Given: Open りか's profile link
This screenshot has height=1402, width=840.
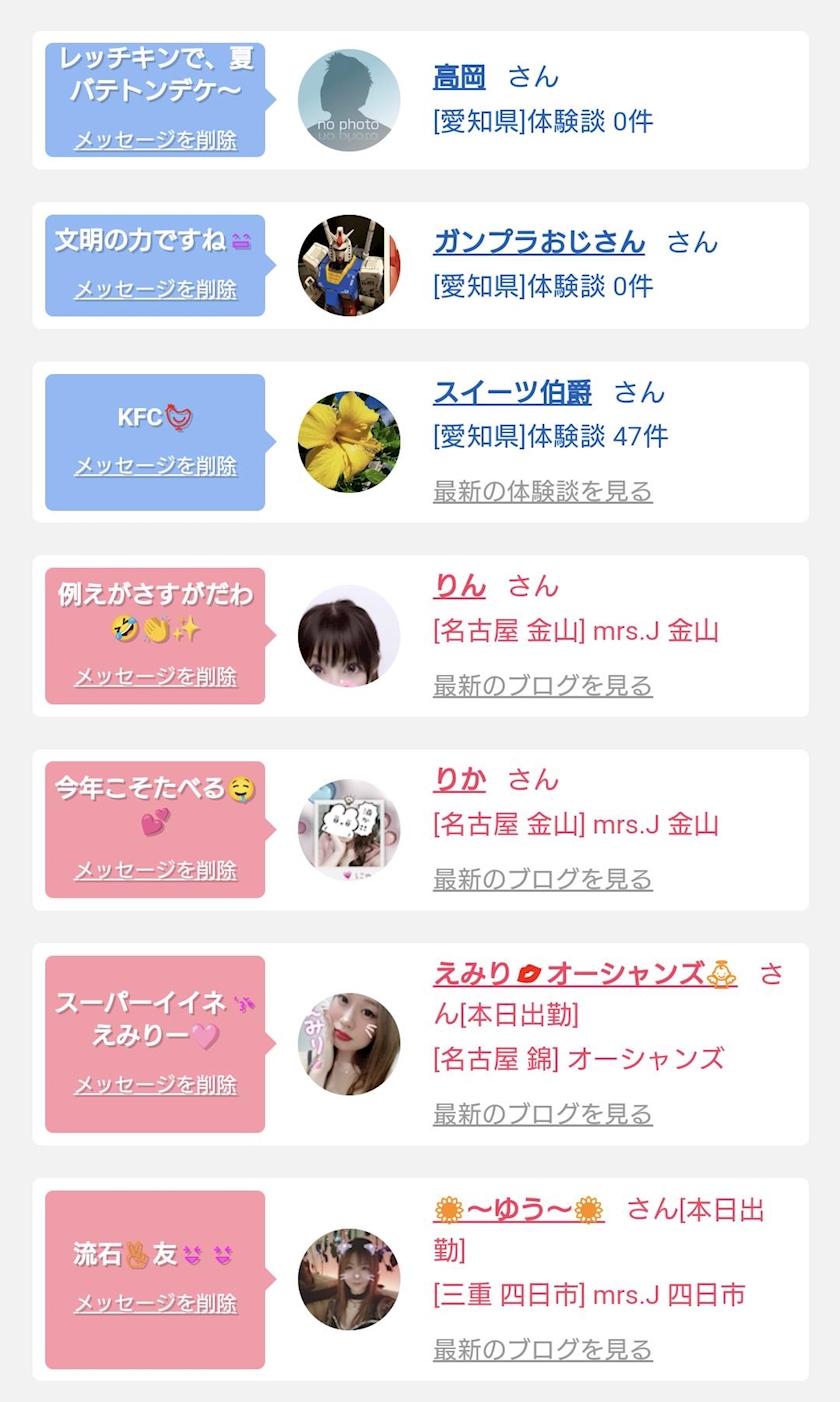Looking at the screenshot, I should coord(459,779).
